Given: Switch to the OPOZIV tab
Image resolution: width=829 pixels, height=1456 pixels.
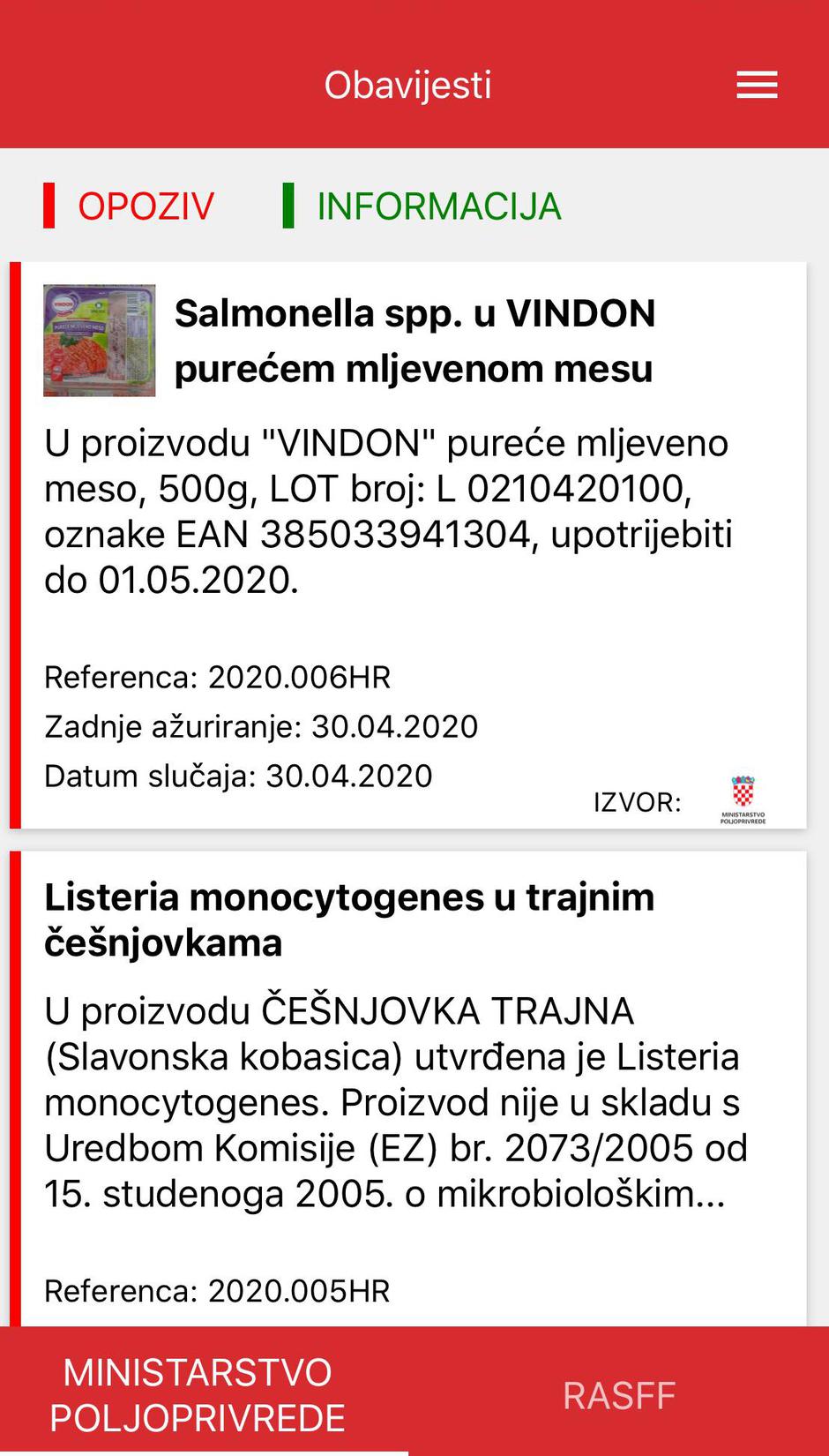Looking at the screenshot, I should click(x=146, y=204).
